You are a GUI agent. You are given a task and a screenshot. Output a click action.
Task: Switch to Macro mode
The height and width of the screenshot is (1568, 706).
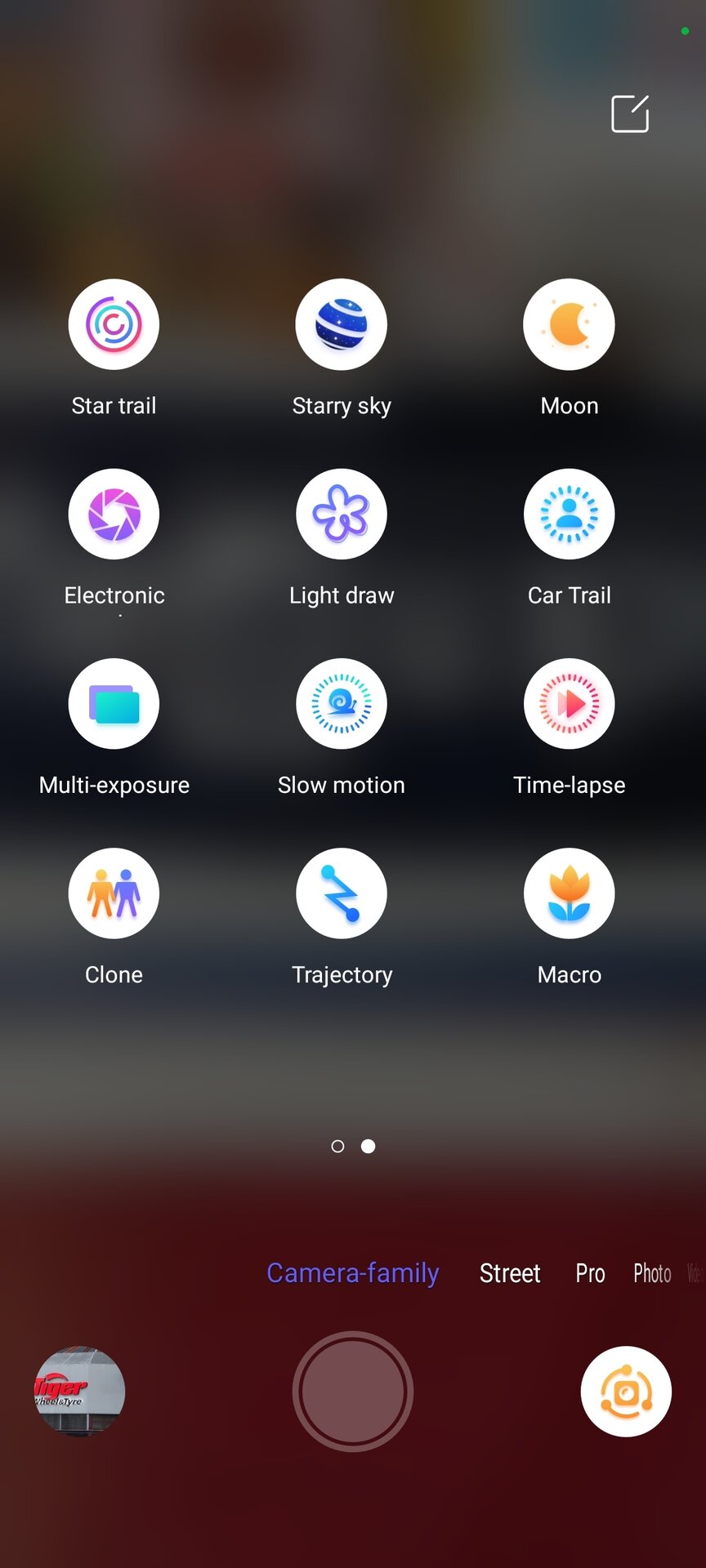coord(569,893)
